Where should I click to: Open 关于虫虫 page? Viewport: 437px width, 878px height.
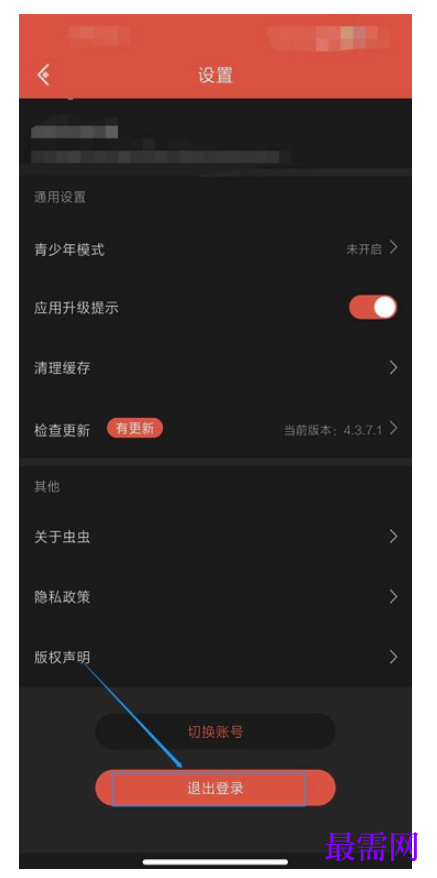click(216, 537)
